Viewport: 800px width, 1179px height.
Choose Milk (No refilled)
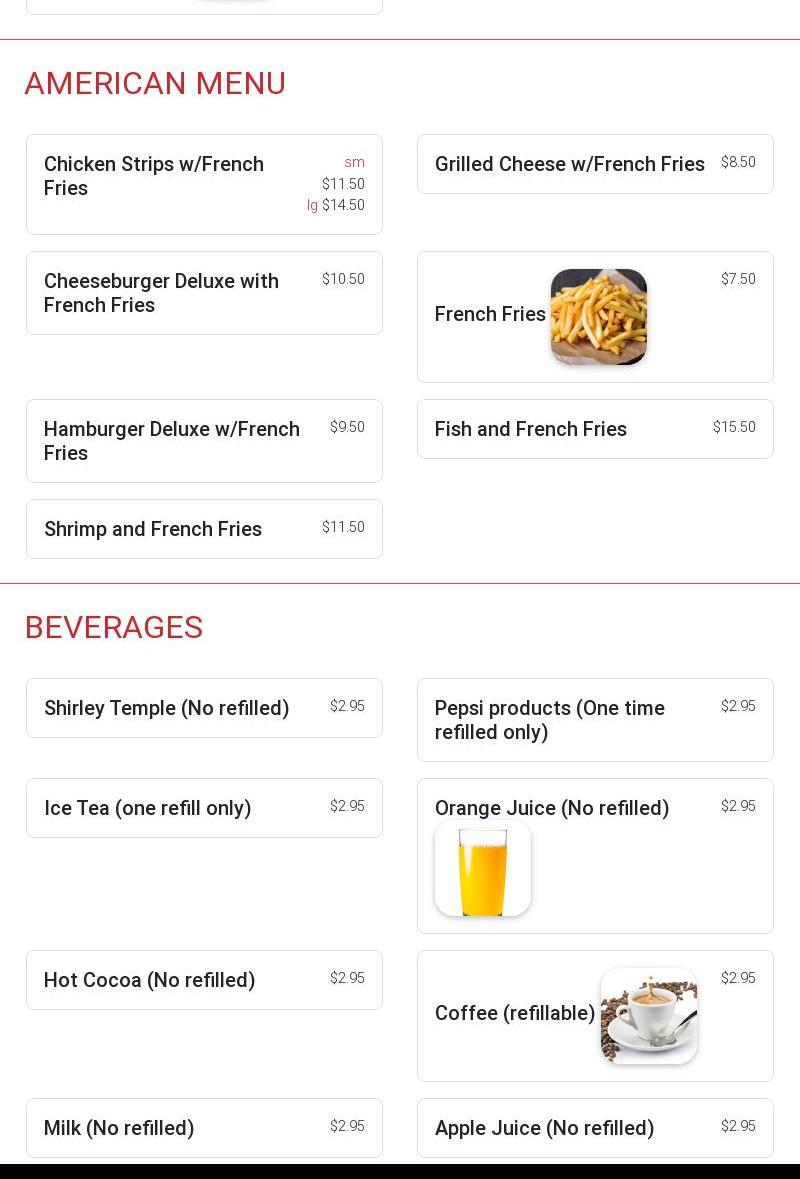204,1128
